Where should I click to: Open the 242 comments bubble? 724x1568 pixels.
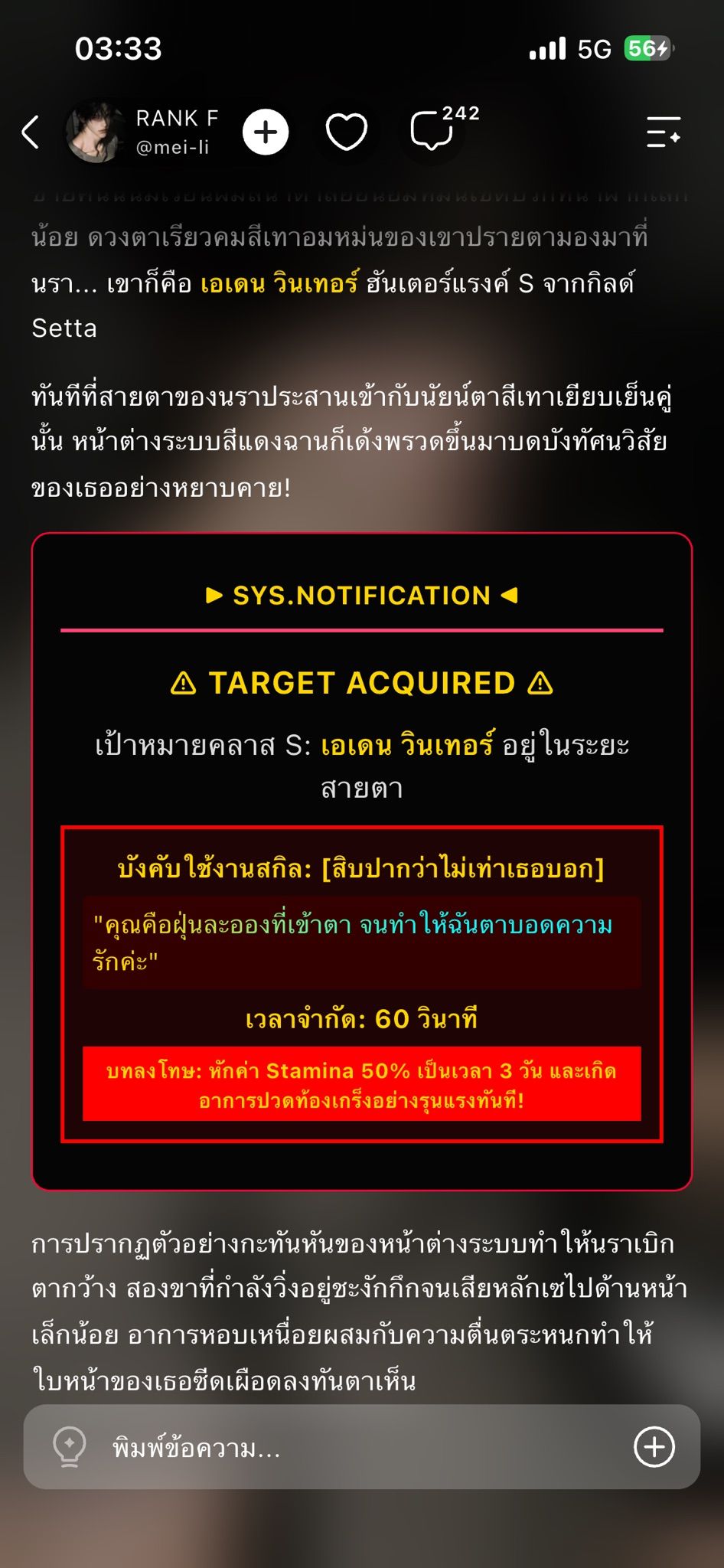click(432, 131)
